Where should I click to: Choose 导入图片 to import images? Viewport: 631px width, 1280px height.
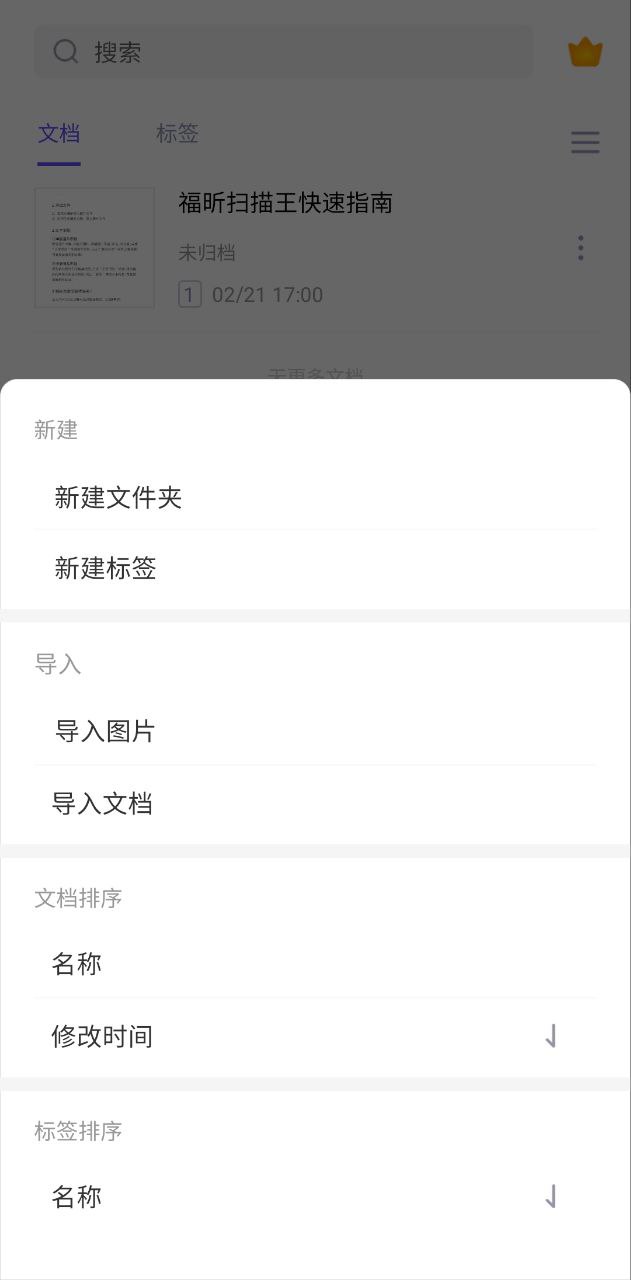(x=105, y=731)
